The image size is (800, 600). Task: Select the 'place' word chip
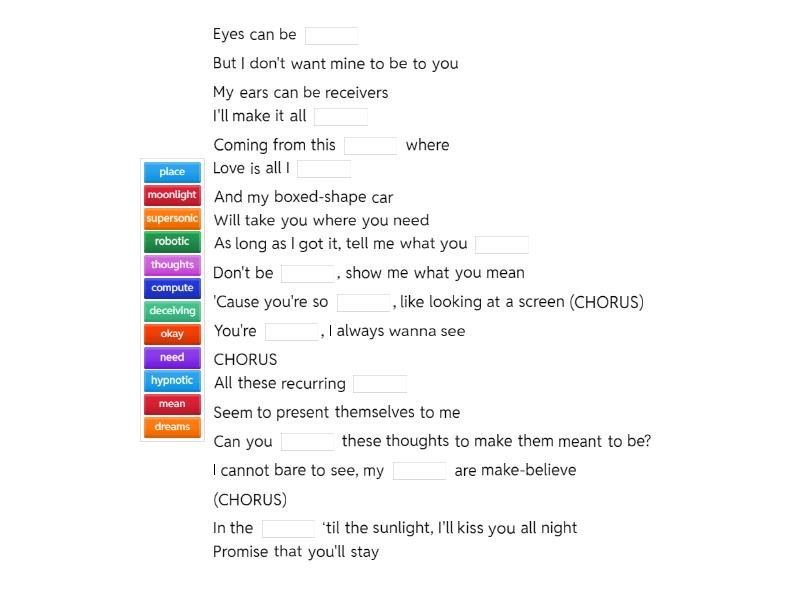pos(172,172)
